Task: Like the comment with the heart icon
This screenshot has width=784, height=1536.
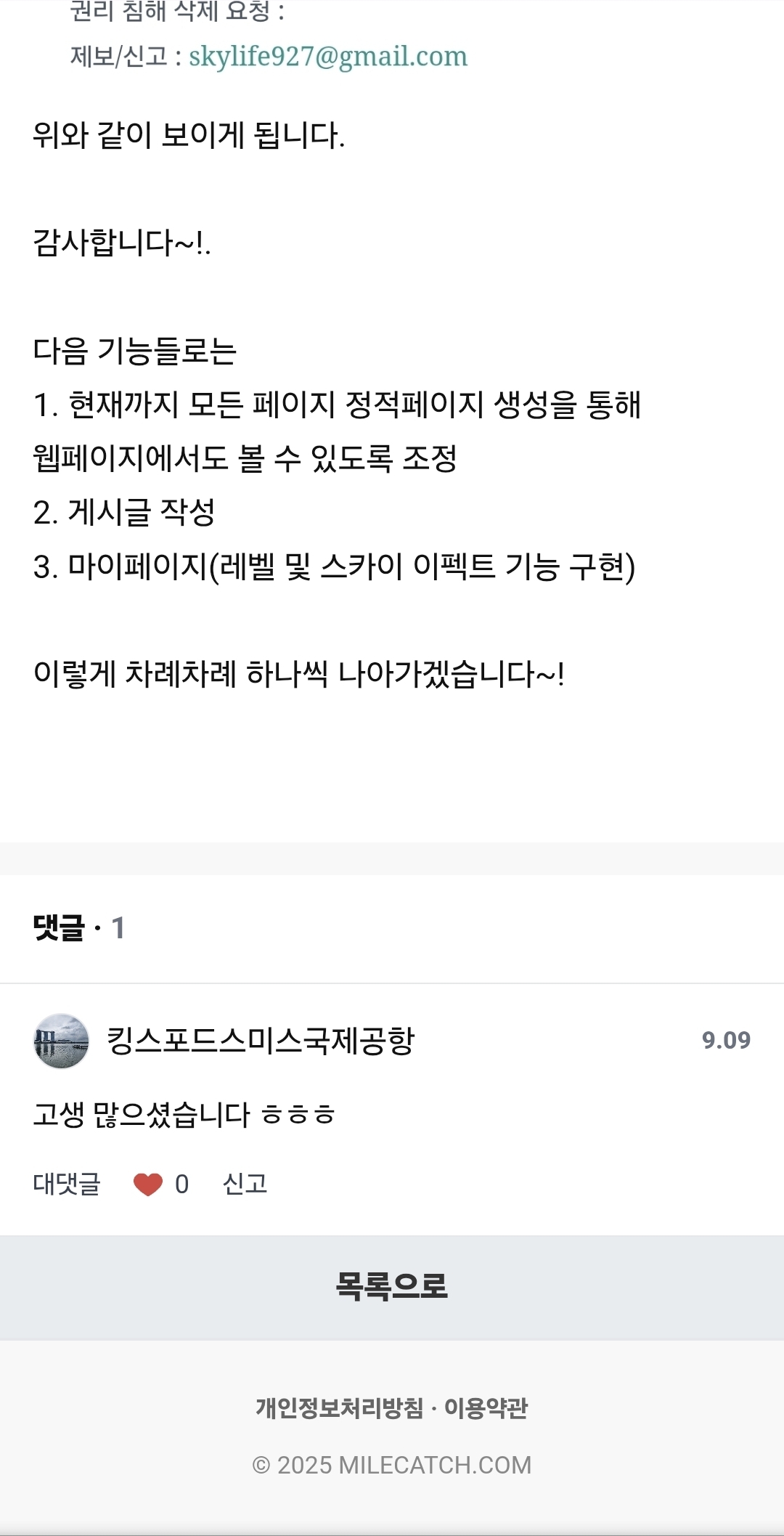Action: point(148,1184)
